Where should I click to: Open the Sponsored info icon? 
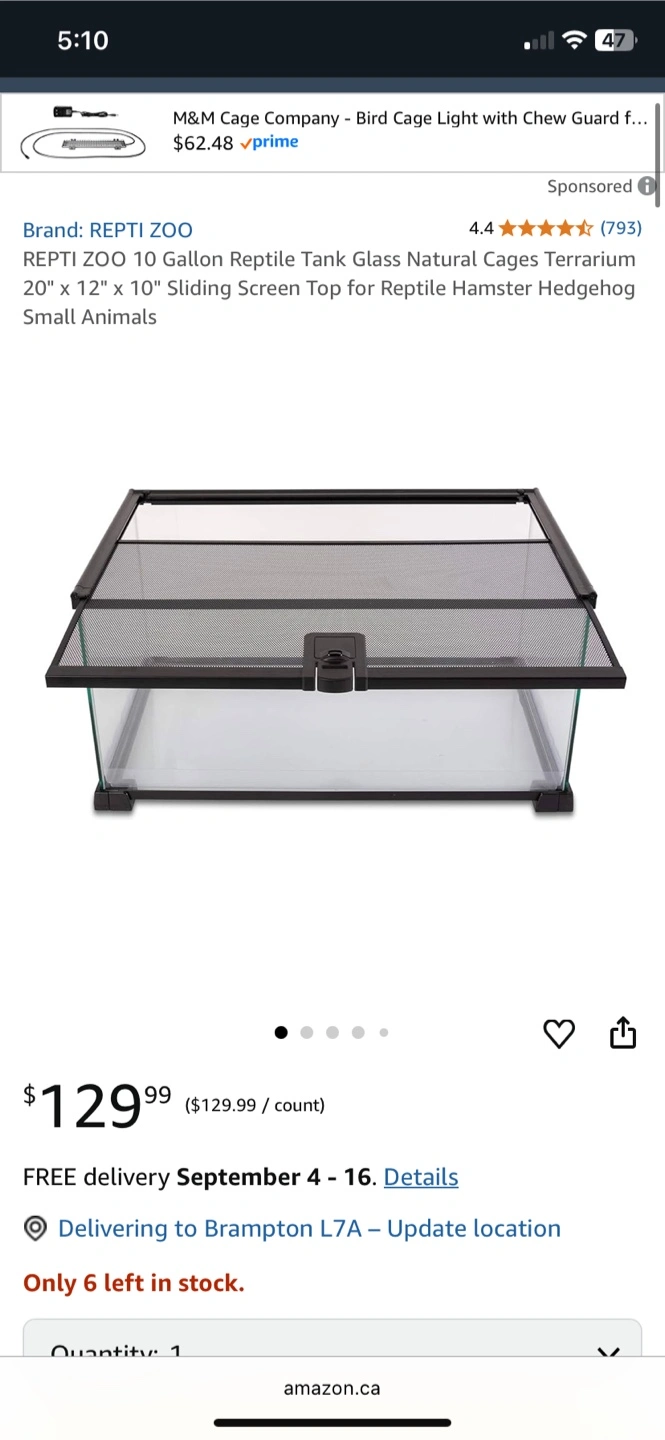[x=647, y=186]
